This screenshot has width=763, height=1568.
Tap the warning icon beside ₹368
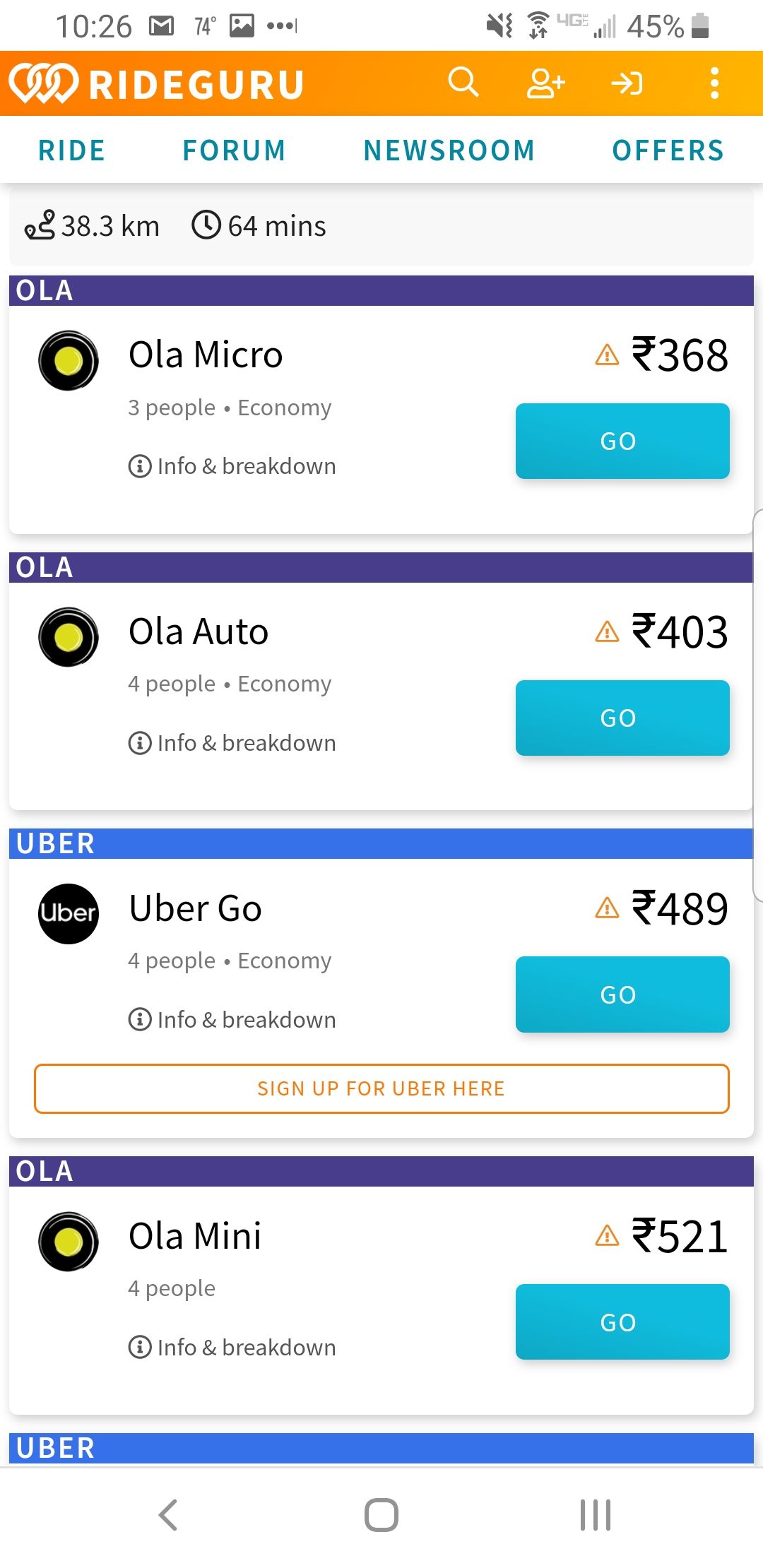tap(607, 355)
